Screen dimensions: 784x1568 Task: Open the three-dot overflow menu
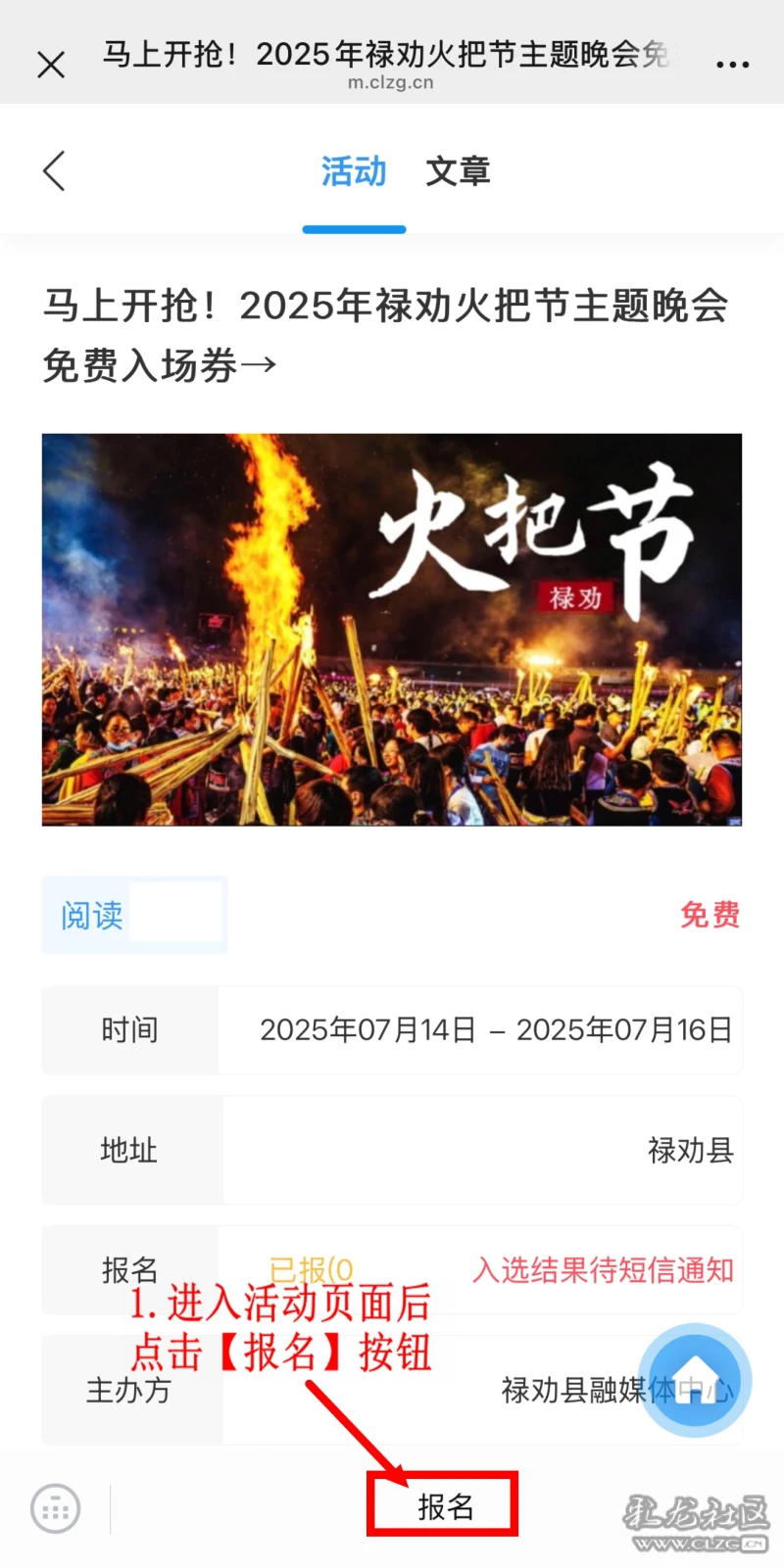(x=732, y=65)
